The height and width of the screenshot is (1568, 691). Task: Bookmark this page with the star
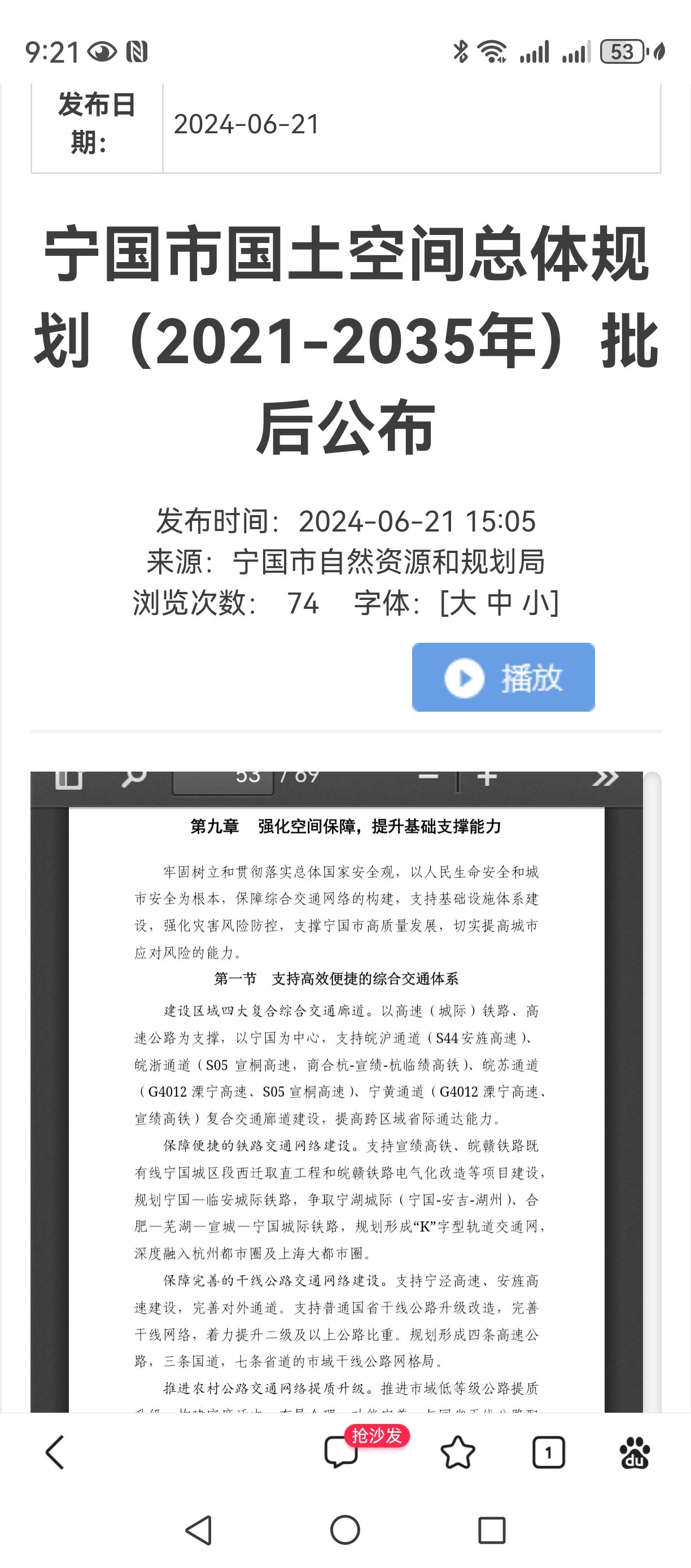coord(457,1453)
